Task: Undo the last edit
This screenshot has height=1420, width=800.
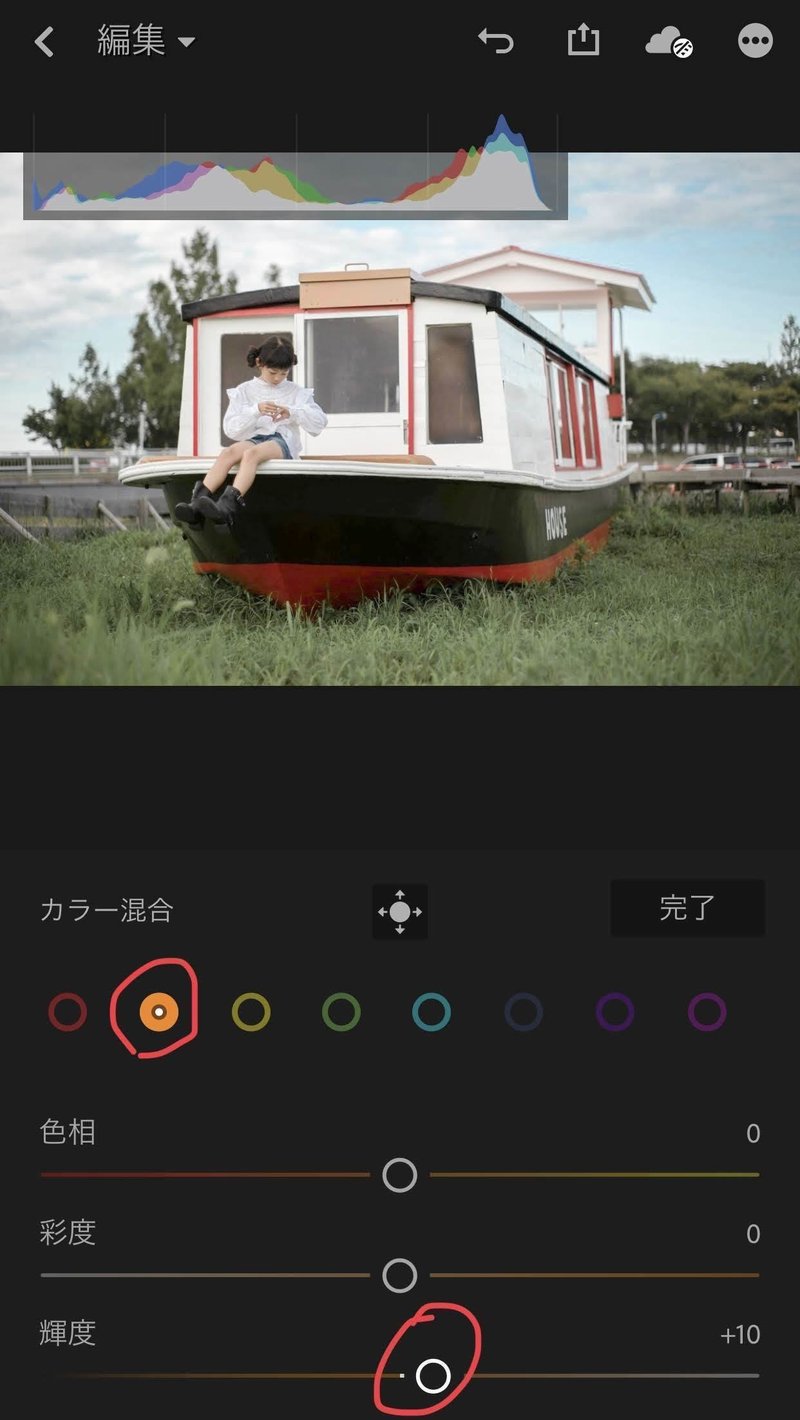Action: 496,41
